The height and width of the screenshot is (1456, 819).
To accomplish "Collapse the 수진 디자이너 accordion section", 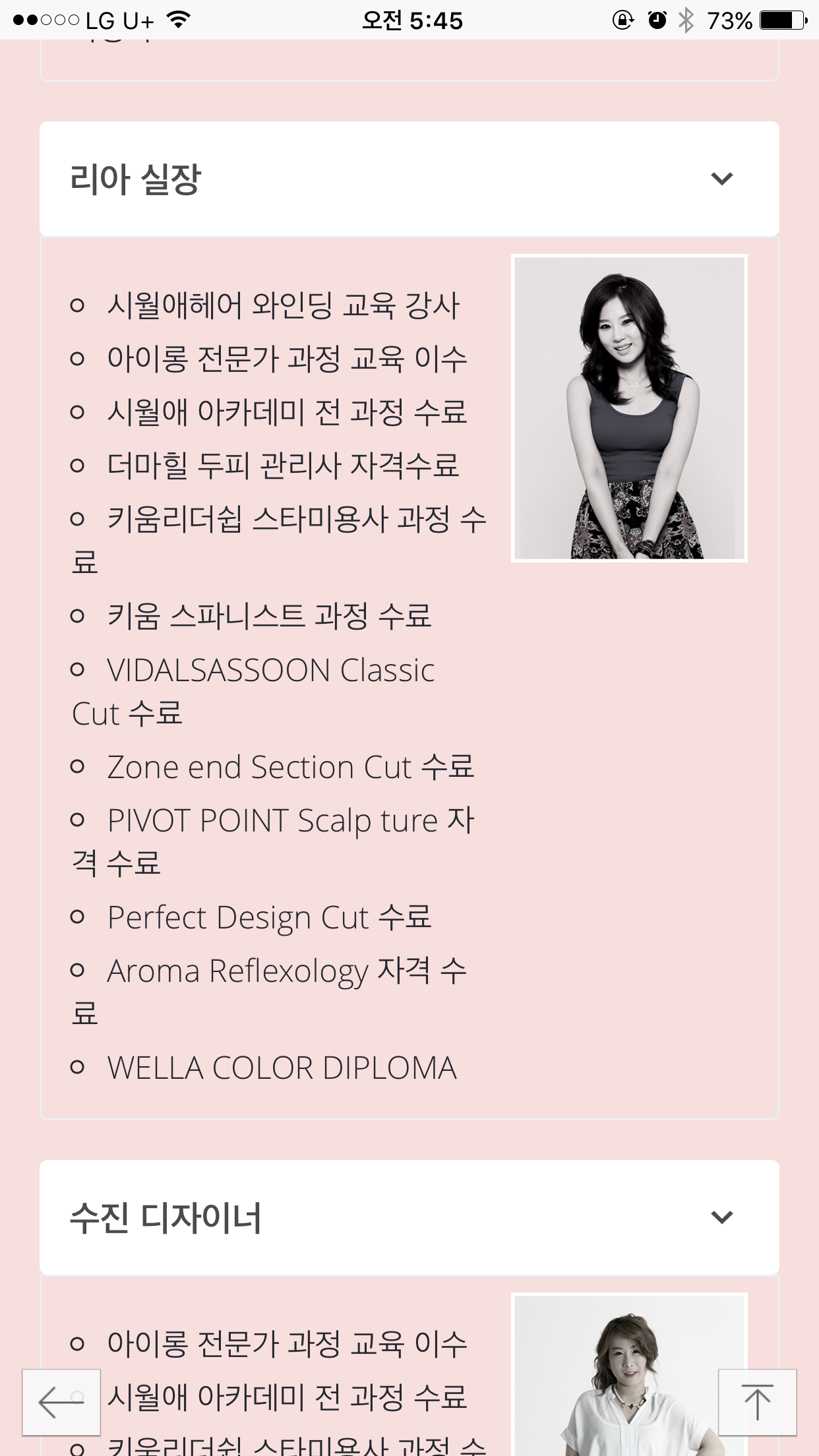I will (x=721, y=1217).
